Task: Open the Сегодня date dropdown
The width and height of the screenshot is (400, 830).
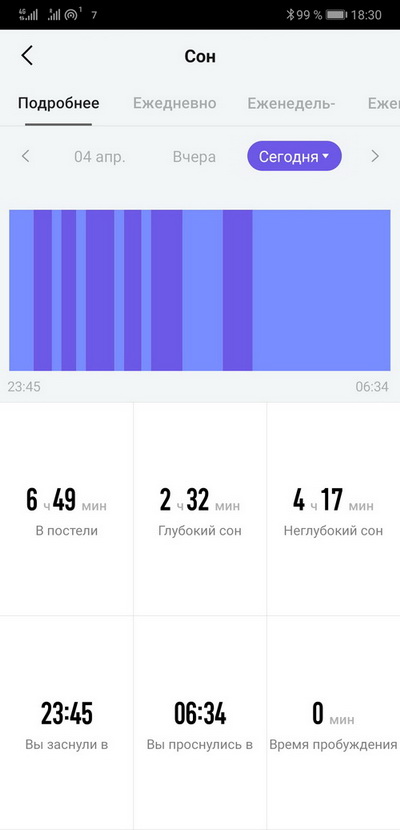Action: pos(294,156)
